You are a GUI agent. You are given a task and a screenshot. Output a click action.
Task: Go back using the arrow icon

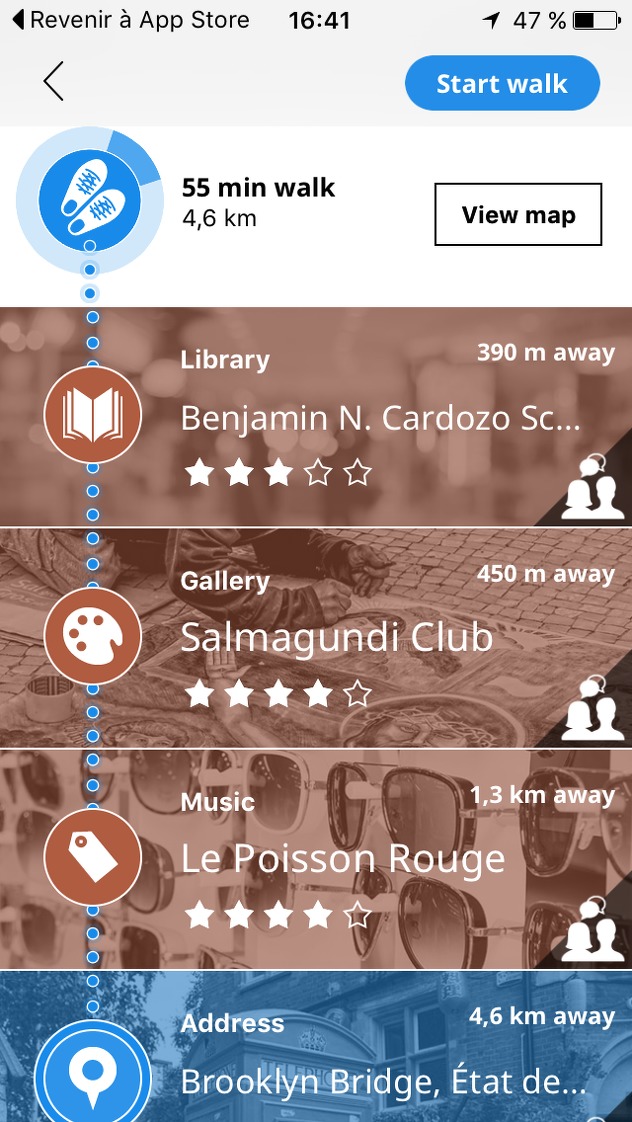pyautogui.click(x=54, y=81)
